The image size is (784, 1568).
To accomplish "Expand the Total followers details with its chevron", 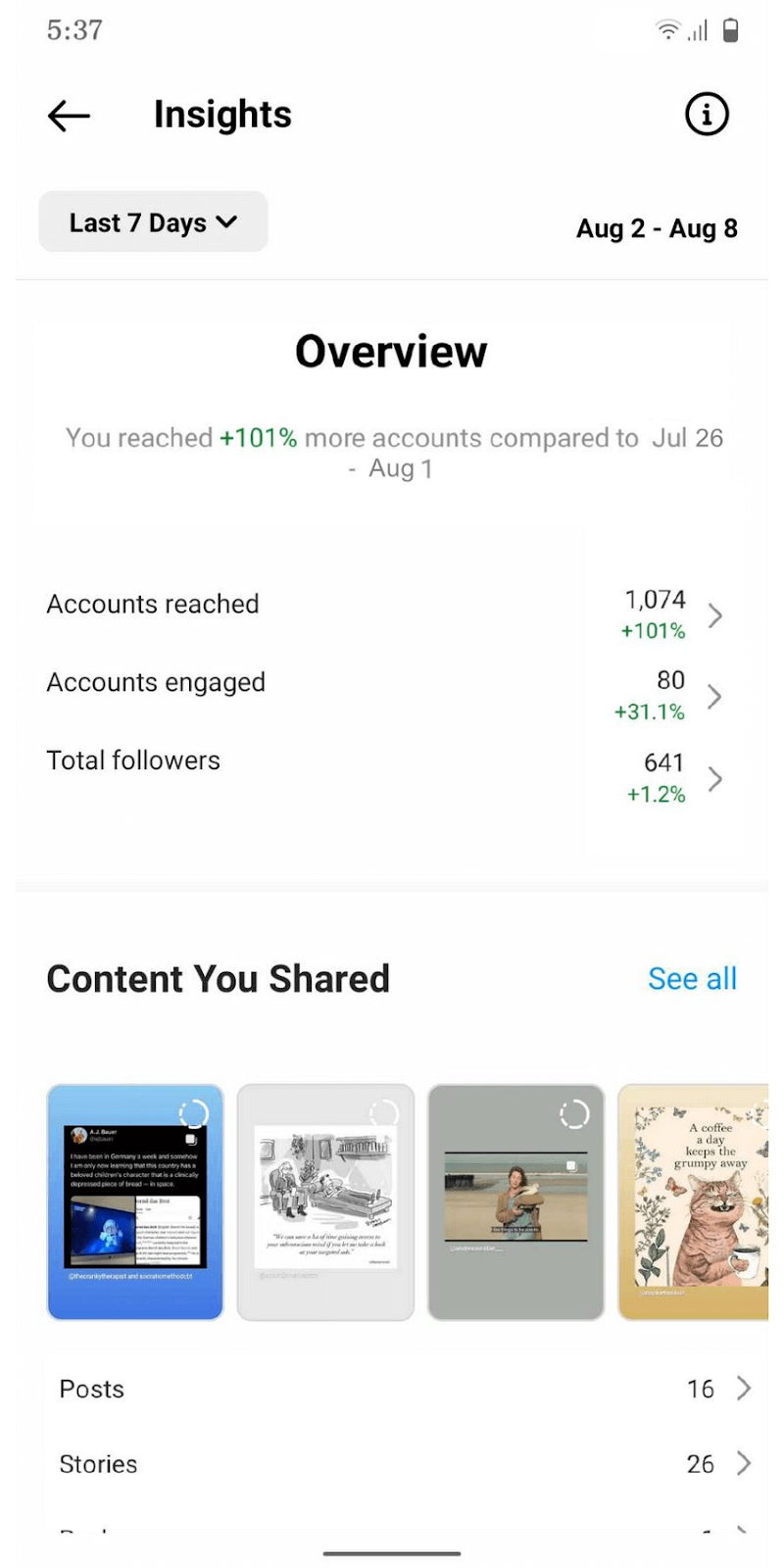I will [x=715, y=779].
